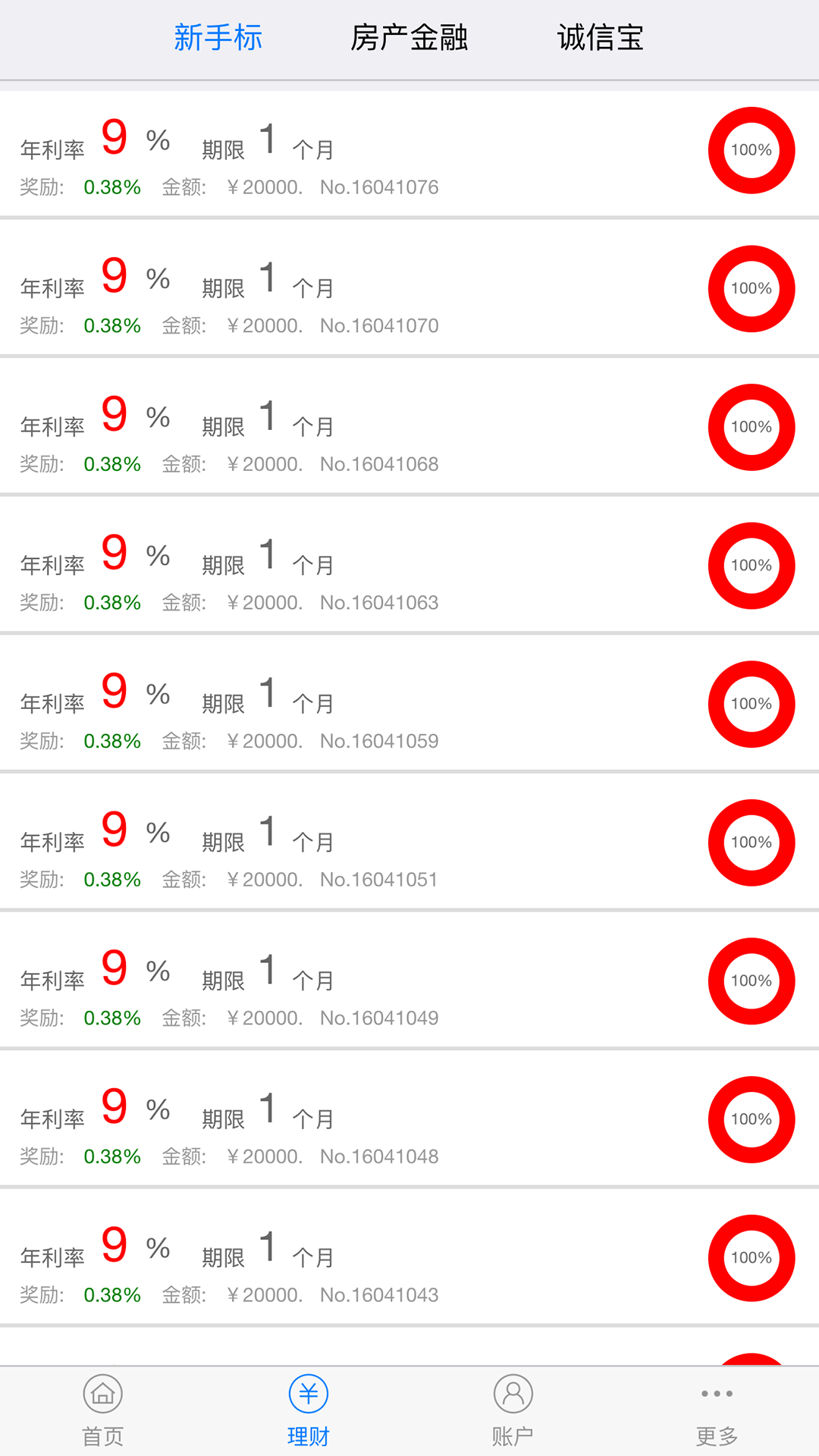
Task: Switch to the 房产金融 tab
Action: pos(409,38)
